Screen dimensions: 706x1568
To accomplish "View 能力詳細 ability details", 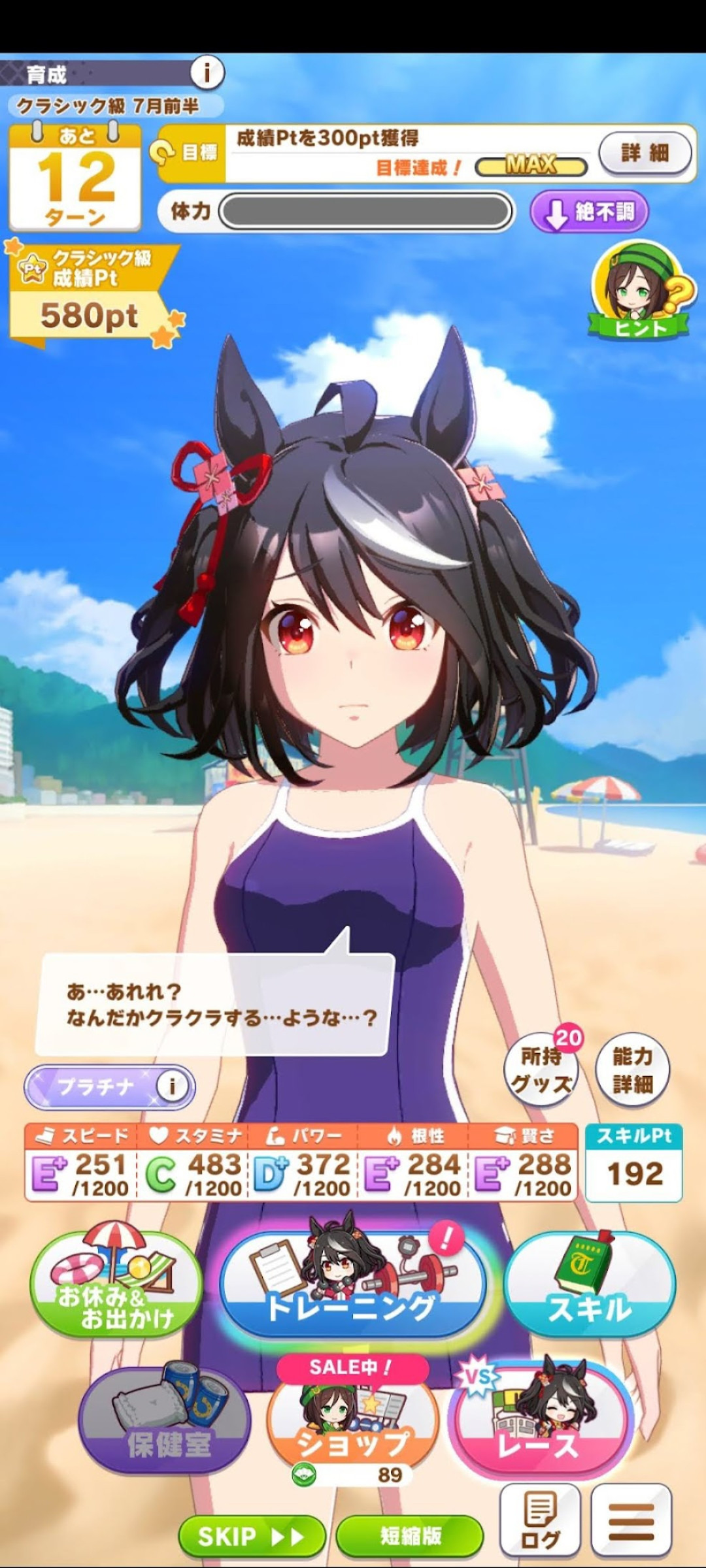I will point(632,1070).
